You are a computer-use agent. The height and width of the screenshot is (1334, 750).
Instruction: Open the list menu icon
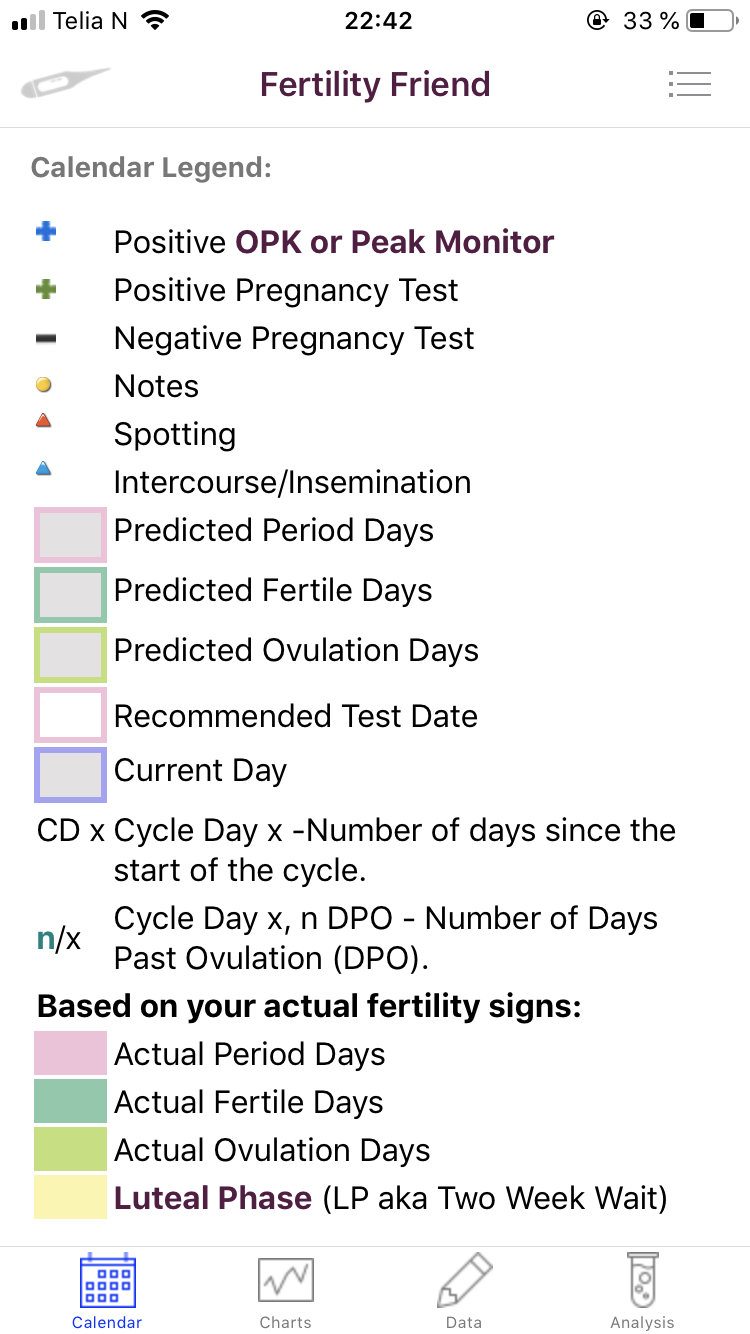(689, 84)
